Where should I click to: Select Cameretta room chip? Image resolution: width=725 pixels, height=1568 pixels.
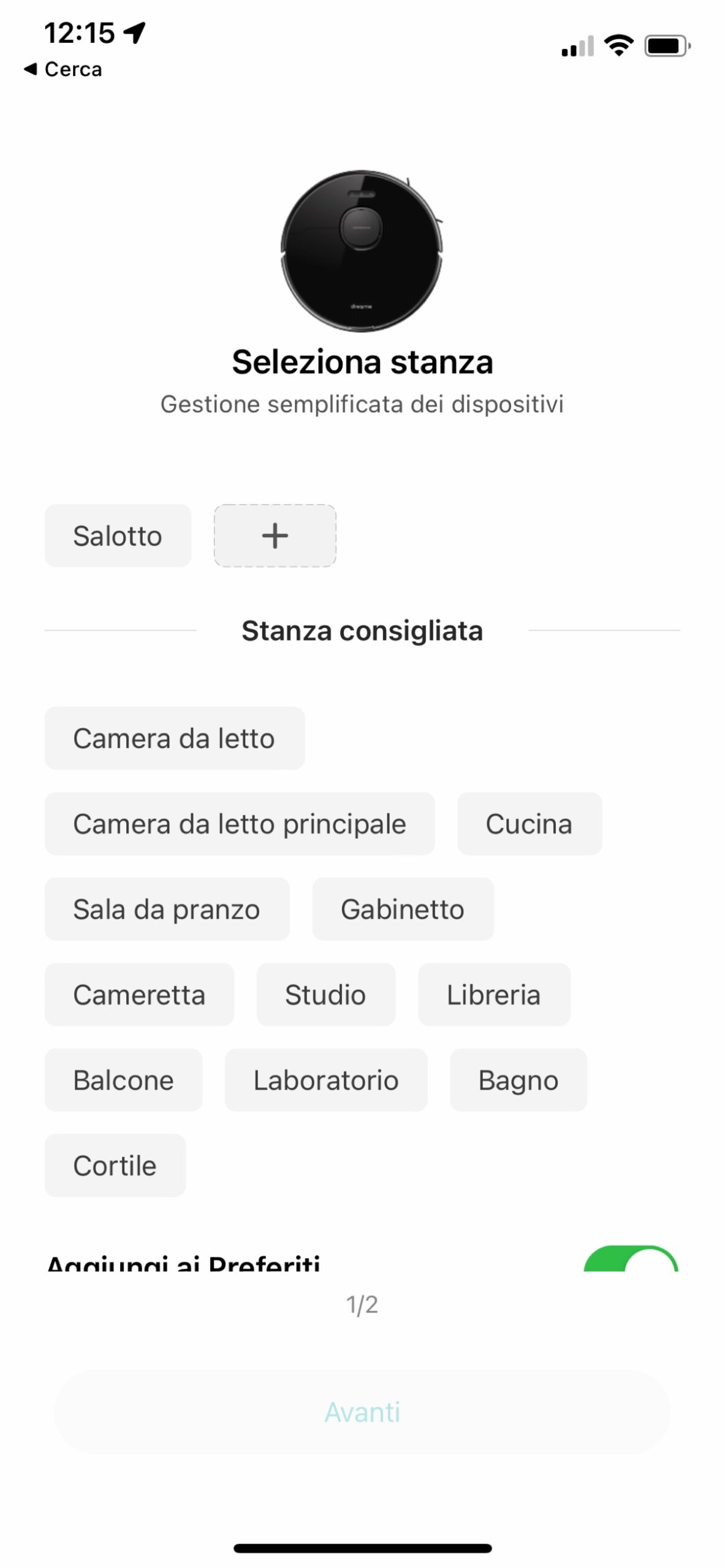coord(139,993)
